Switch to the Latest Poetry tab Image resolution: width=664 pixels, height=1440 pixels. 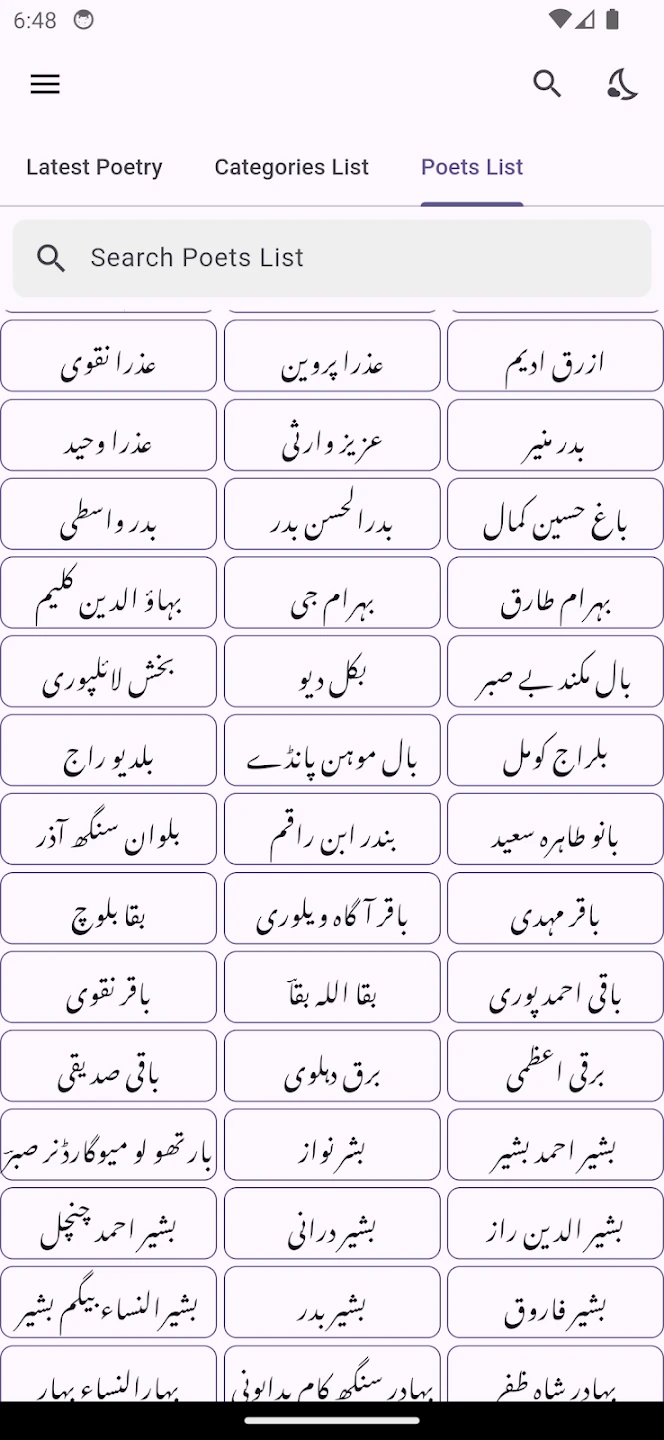point(94,167)
